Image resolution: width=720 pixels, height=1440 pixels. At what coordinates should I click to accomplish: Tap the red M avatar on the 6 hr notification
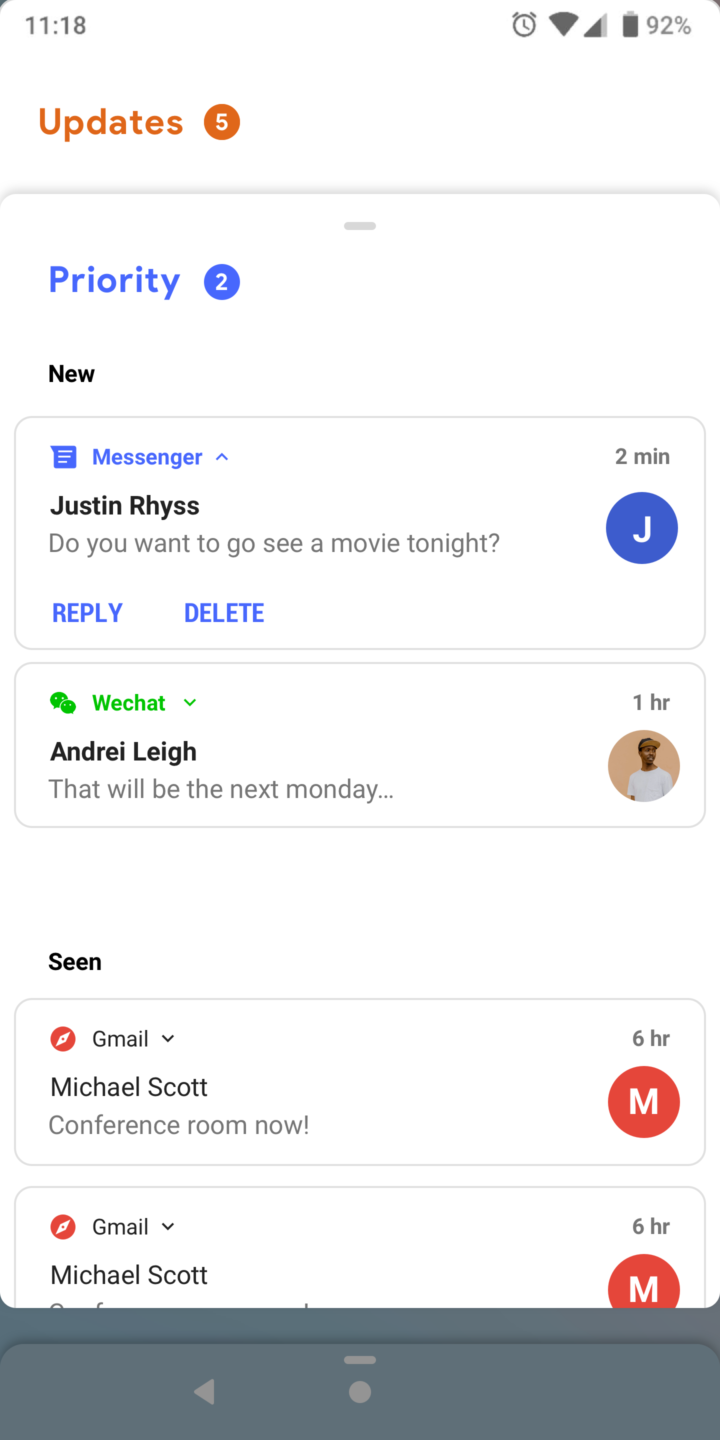pyautogui.click(x=643, y=1102)
